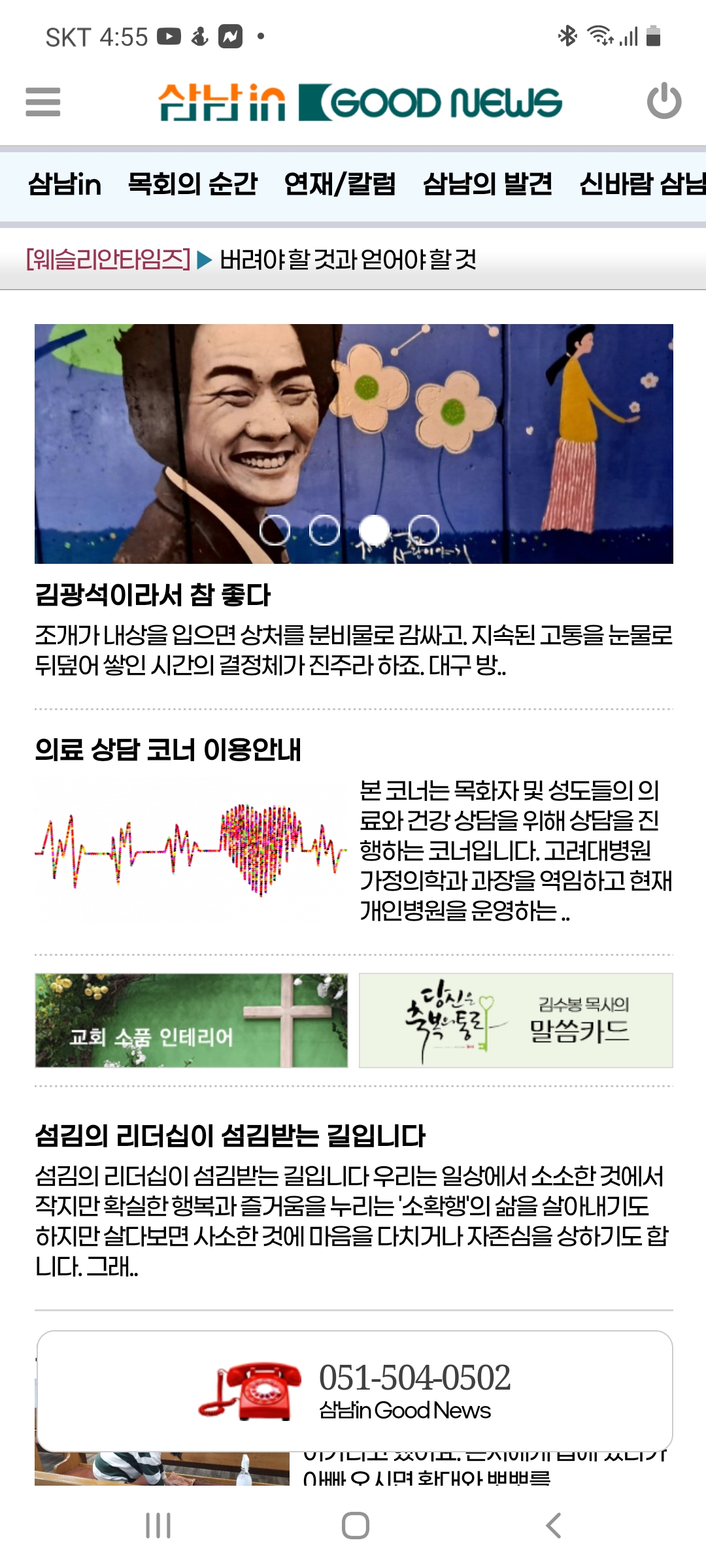Read 섬김의 리더십이 섬김받는 길입니다 article

point(230,1136)
